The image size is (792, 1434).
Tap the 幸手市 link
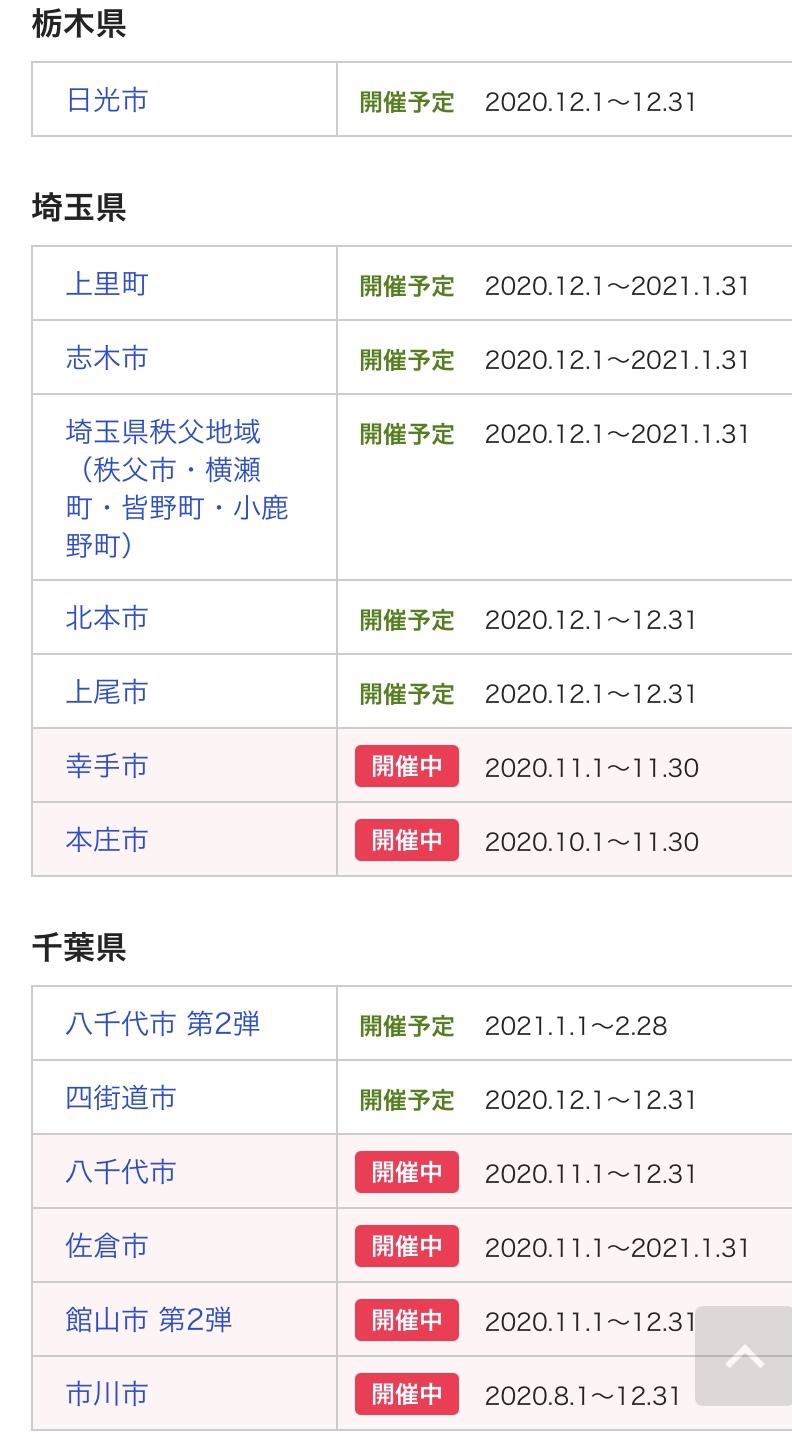point(107,766)
